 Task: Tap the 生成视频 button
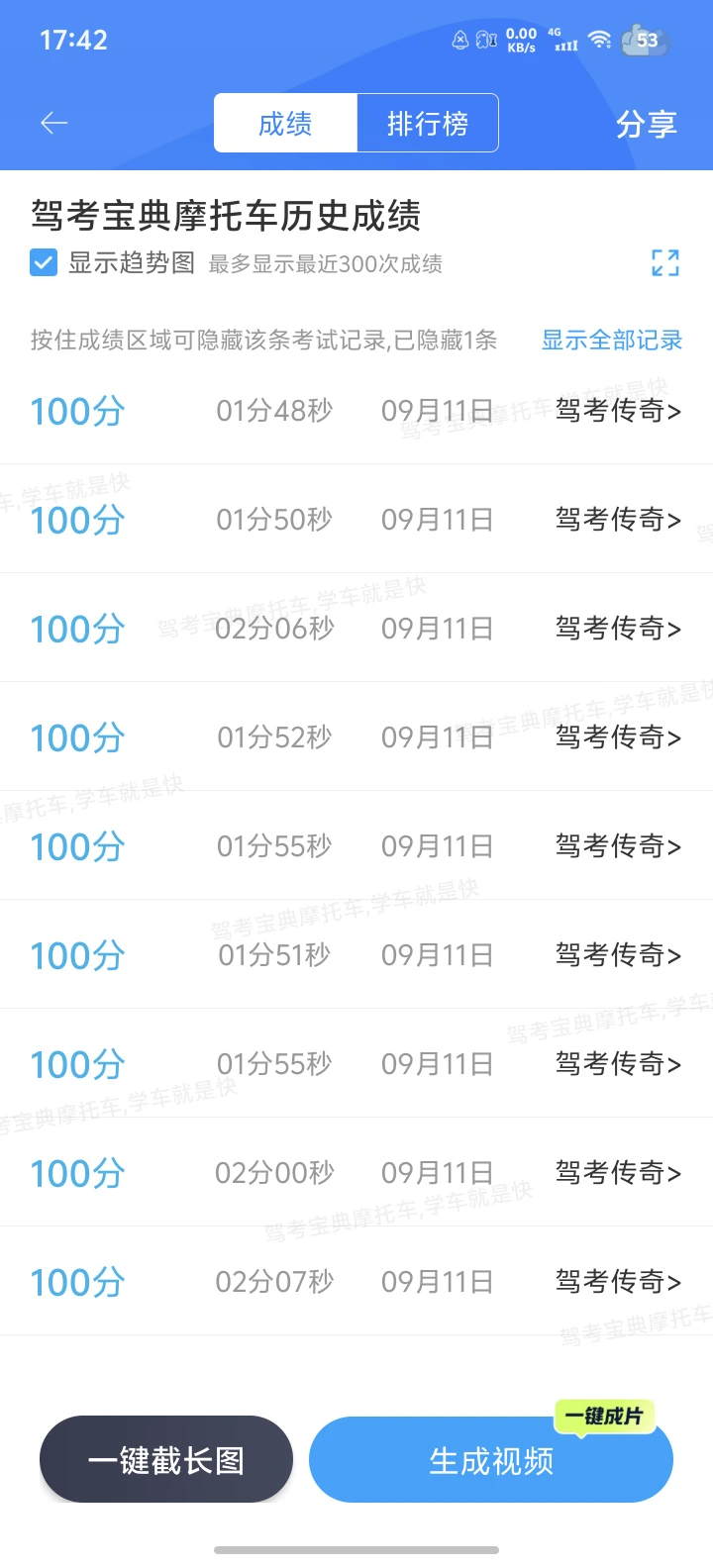pos(491,1461)
